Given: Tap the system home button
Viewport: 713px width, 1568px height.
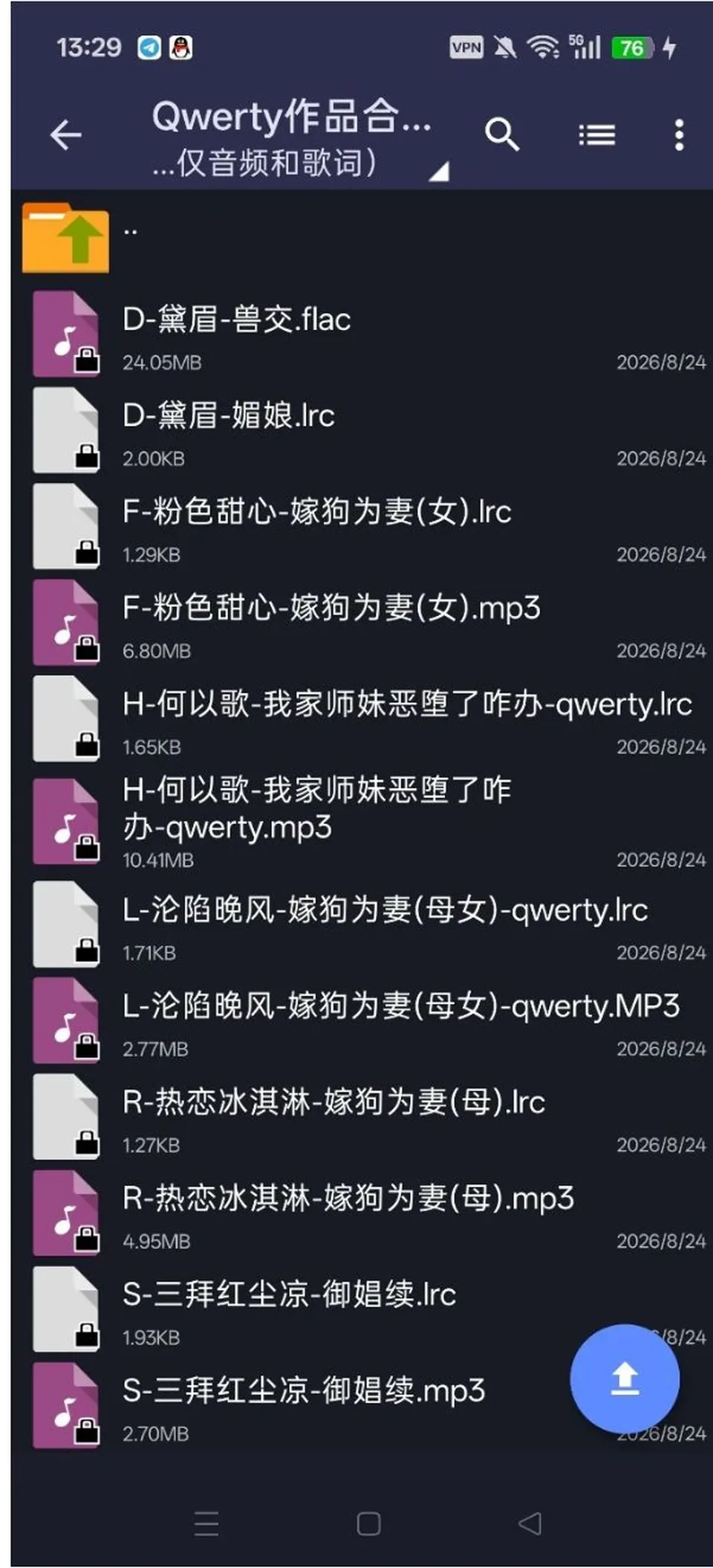Looking at the screenshot, I should pos(368,1523).
